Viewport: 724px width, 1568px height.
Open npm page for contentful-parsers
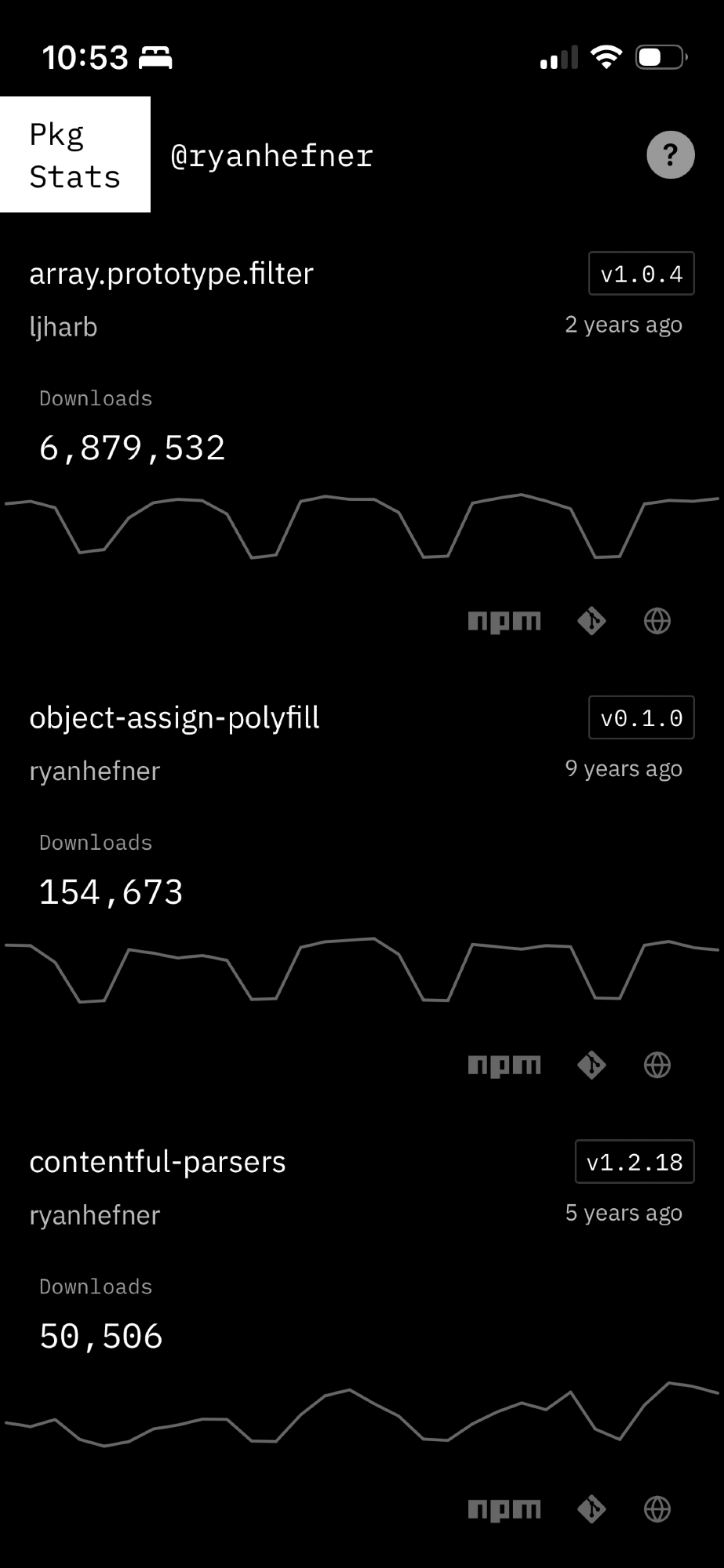point(504,1508)
